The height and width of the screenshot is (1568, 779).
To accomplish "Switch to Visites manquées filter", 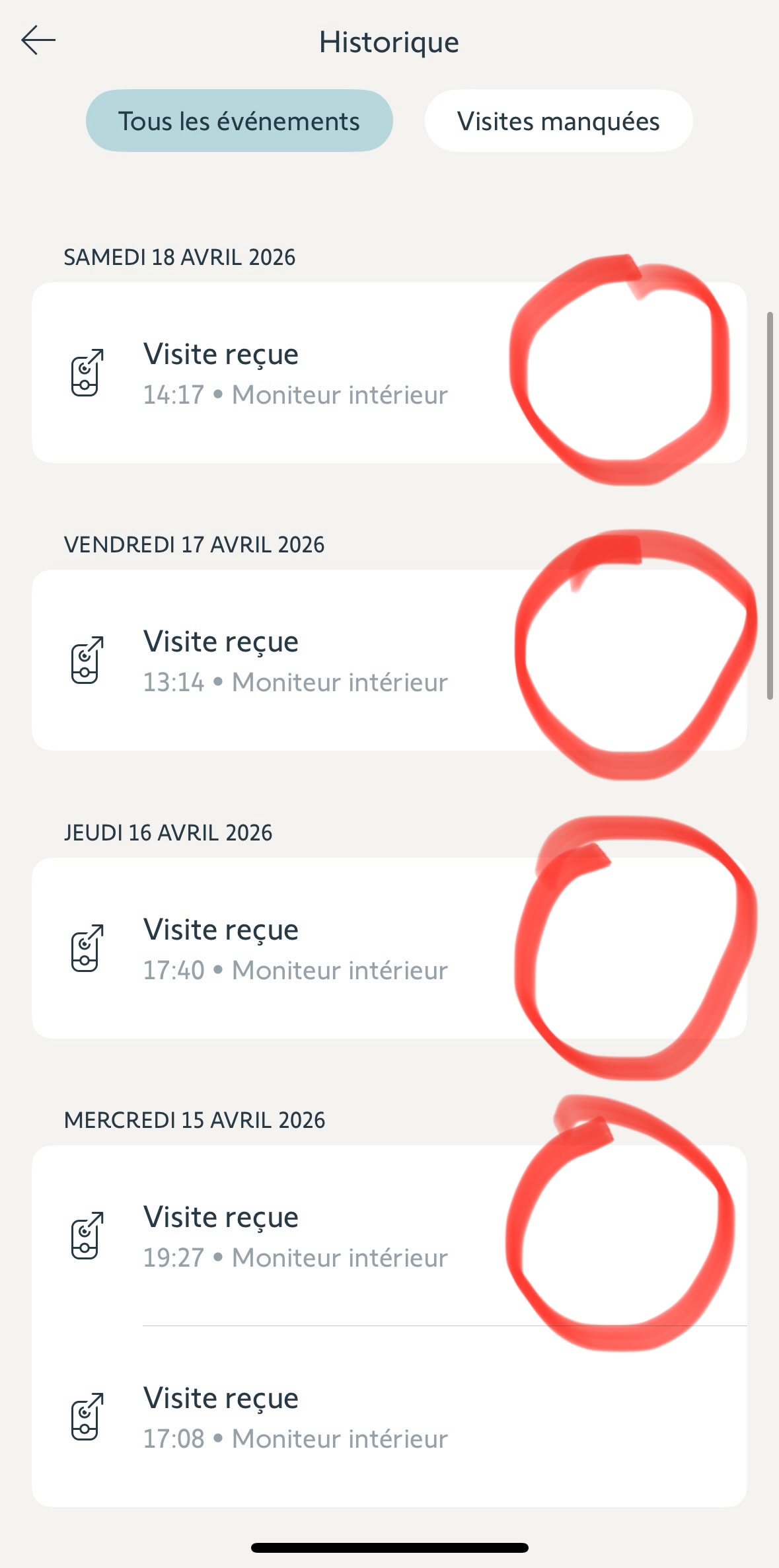I will [558, 121].
